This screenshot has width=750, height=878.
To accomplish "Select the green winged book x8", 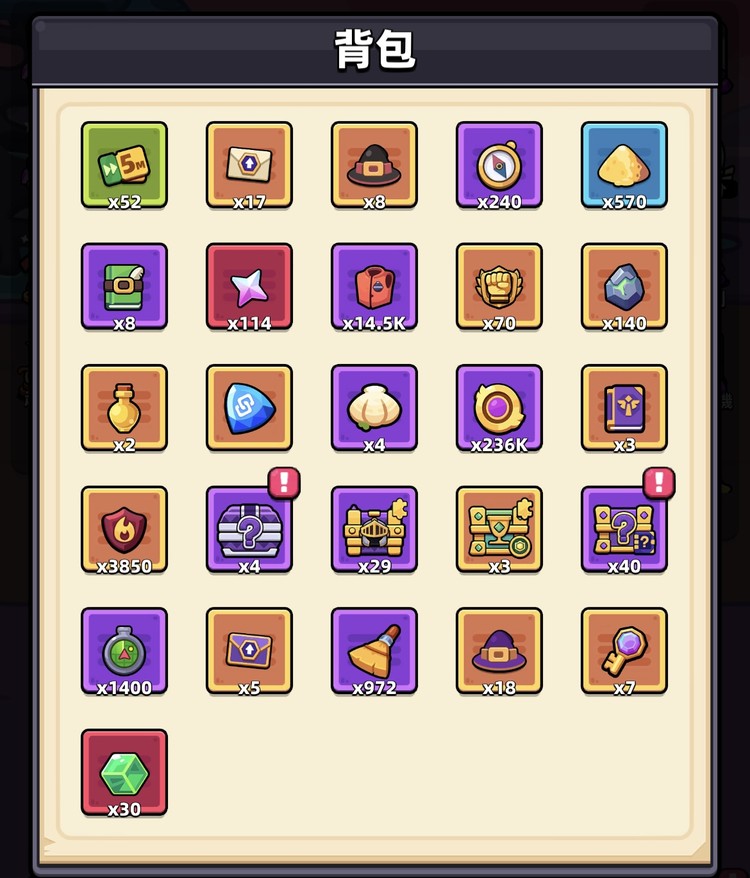I will (124, 286).
